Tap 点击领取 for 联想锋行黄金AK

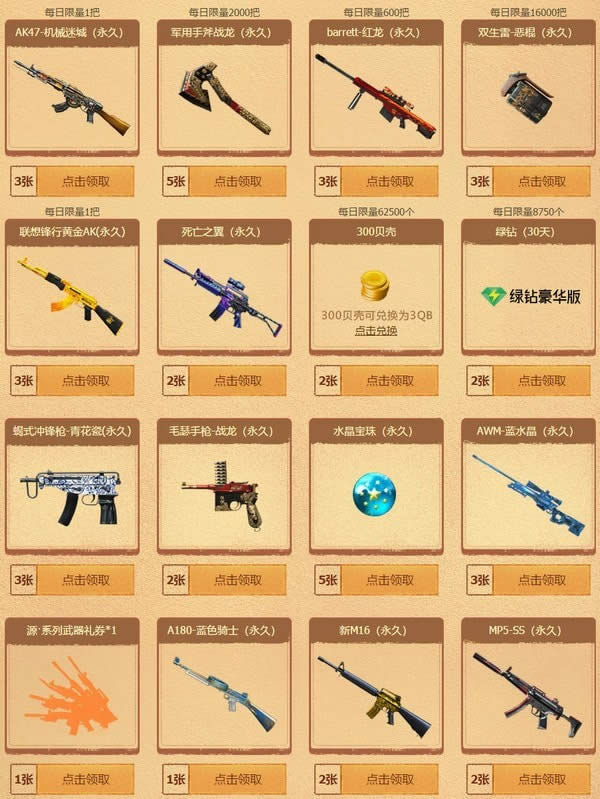pyautogui.click(x=85, y=380)
